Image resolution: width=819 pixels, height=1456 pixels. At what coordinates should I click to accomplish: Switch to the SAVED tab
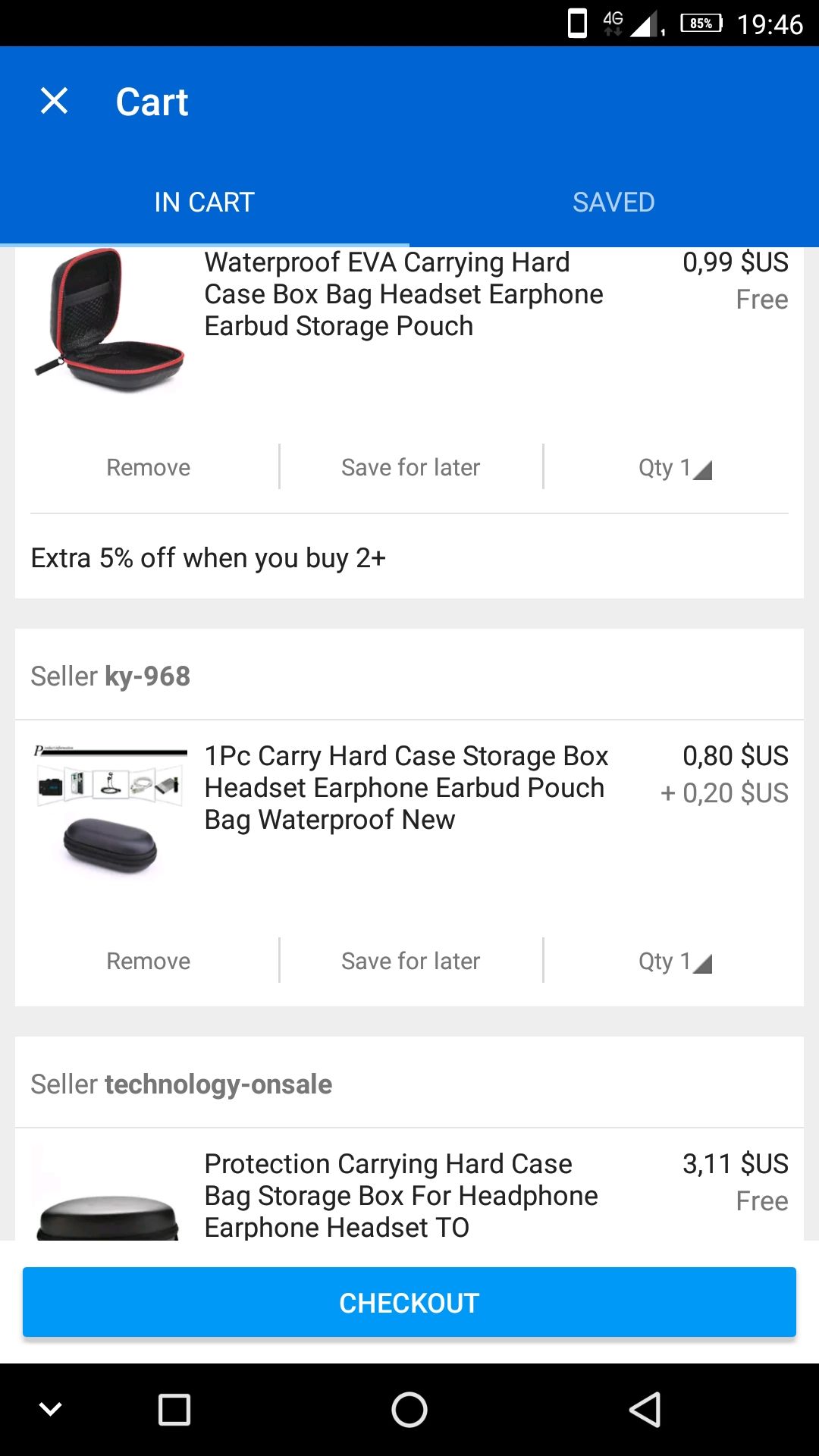coord(613,202)
